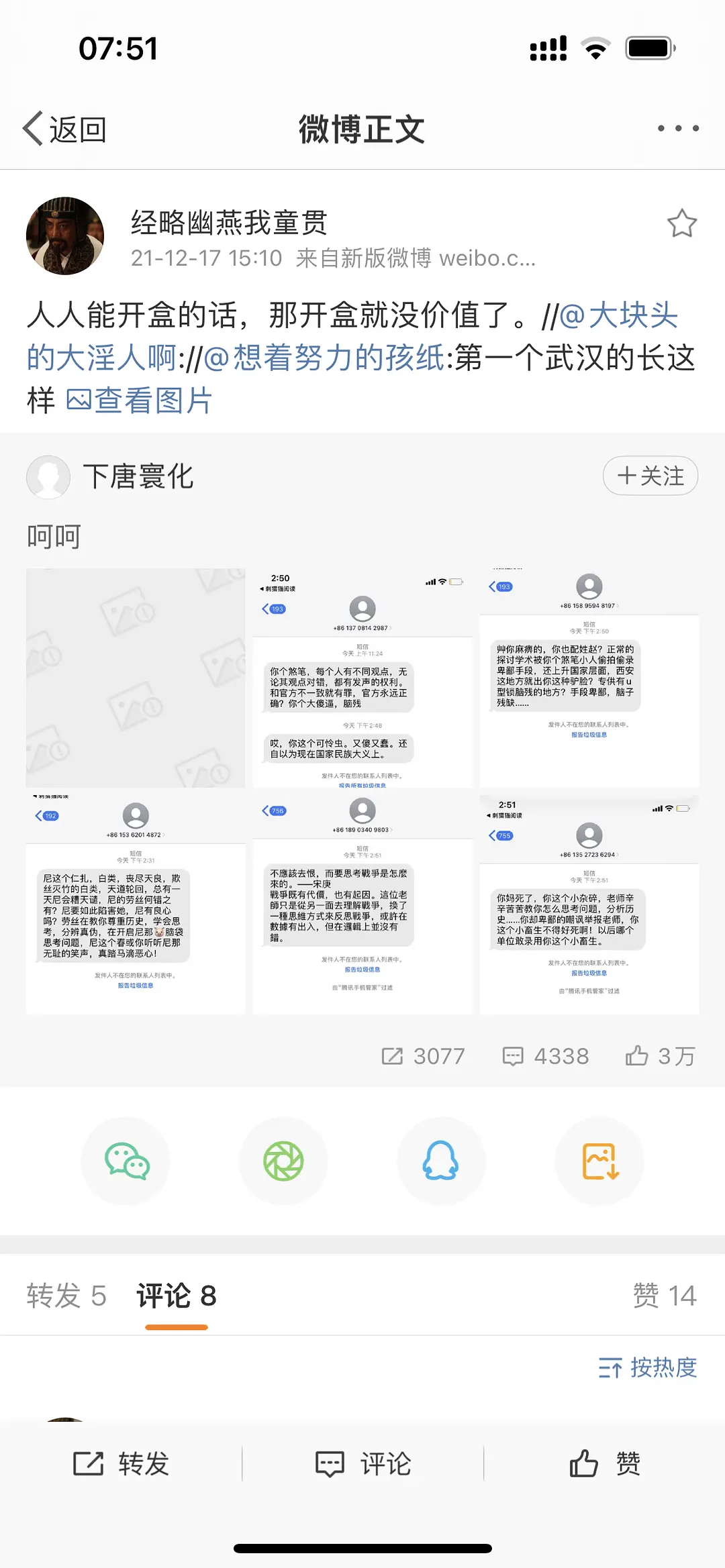The image size is (725, 1568).
Task: Open the SMS screenshot from +86 158 9594 8197
Action: tap(589, 678)
